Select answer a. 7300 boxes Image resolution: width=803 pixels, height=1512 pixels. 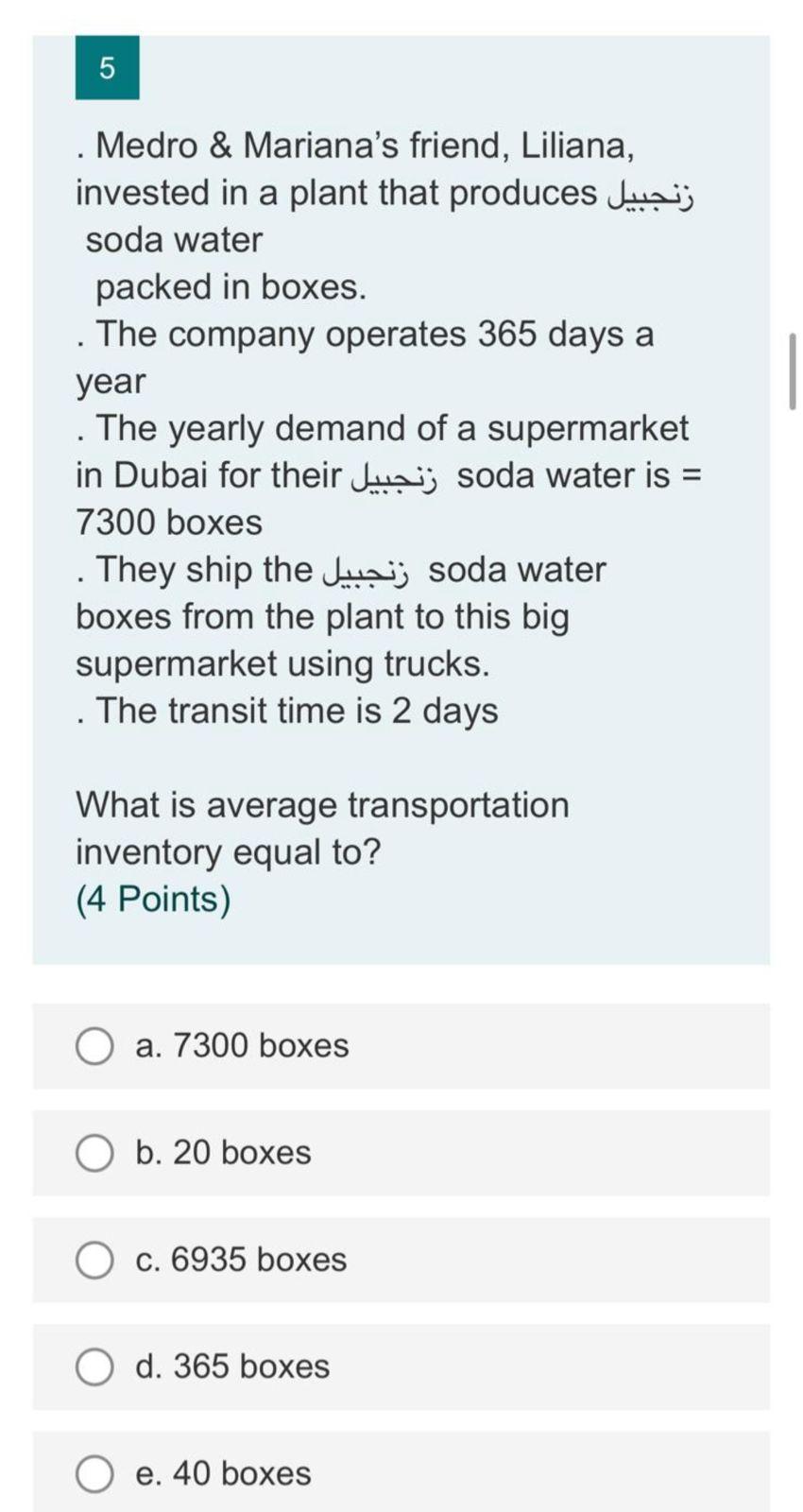(x=94, y=1046)
